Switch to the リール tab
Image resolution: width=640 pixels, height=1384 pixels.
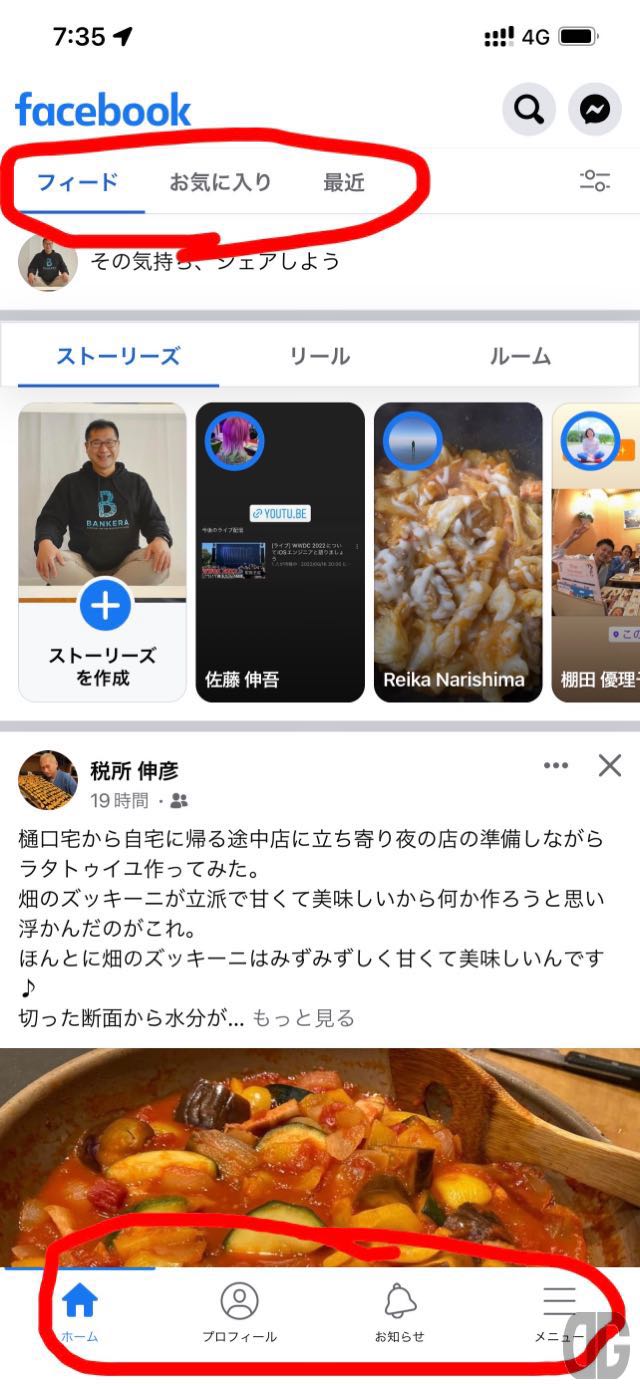320,356
